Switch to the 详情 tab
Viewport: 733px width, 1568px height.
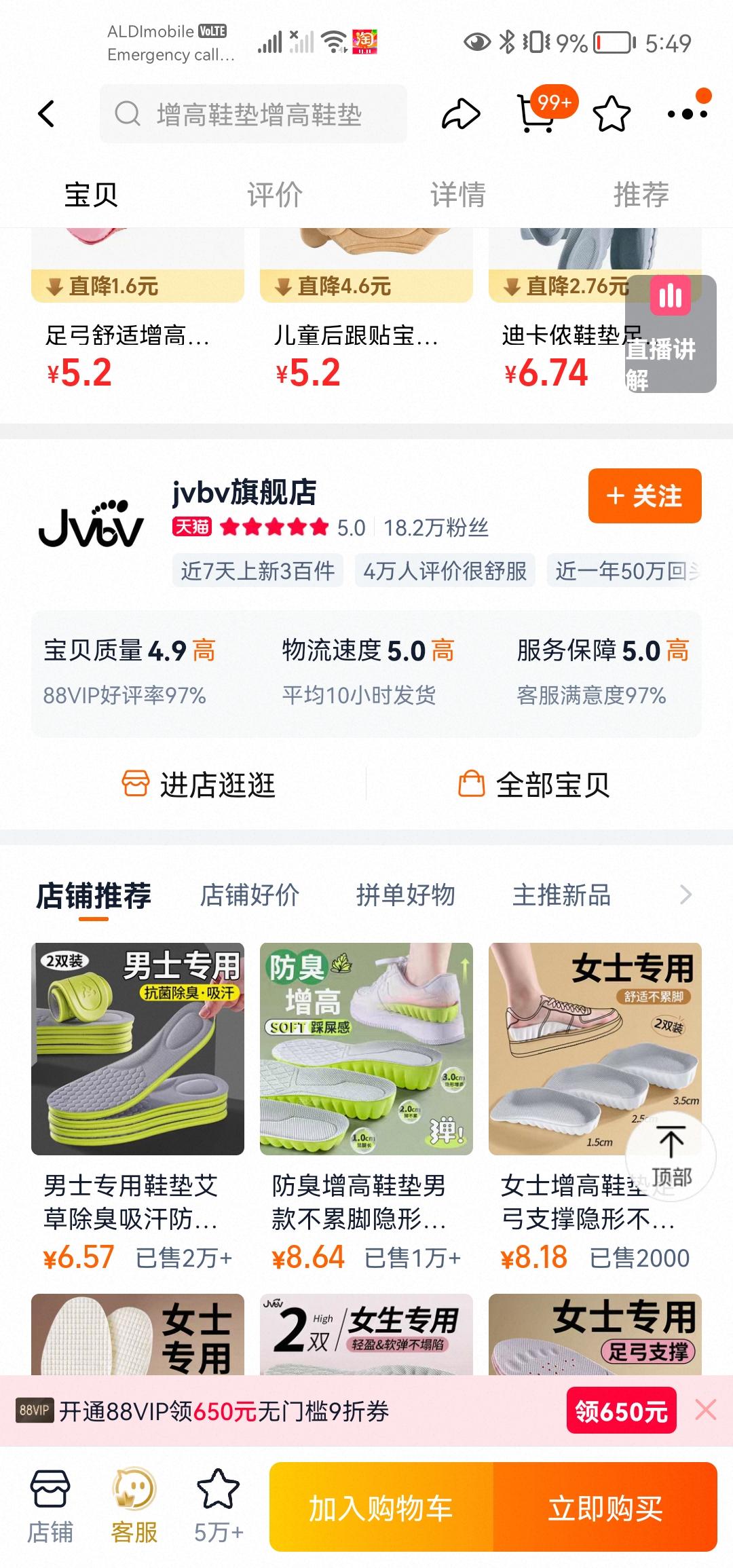click(x=457, y=195)
